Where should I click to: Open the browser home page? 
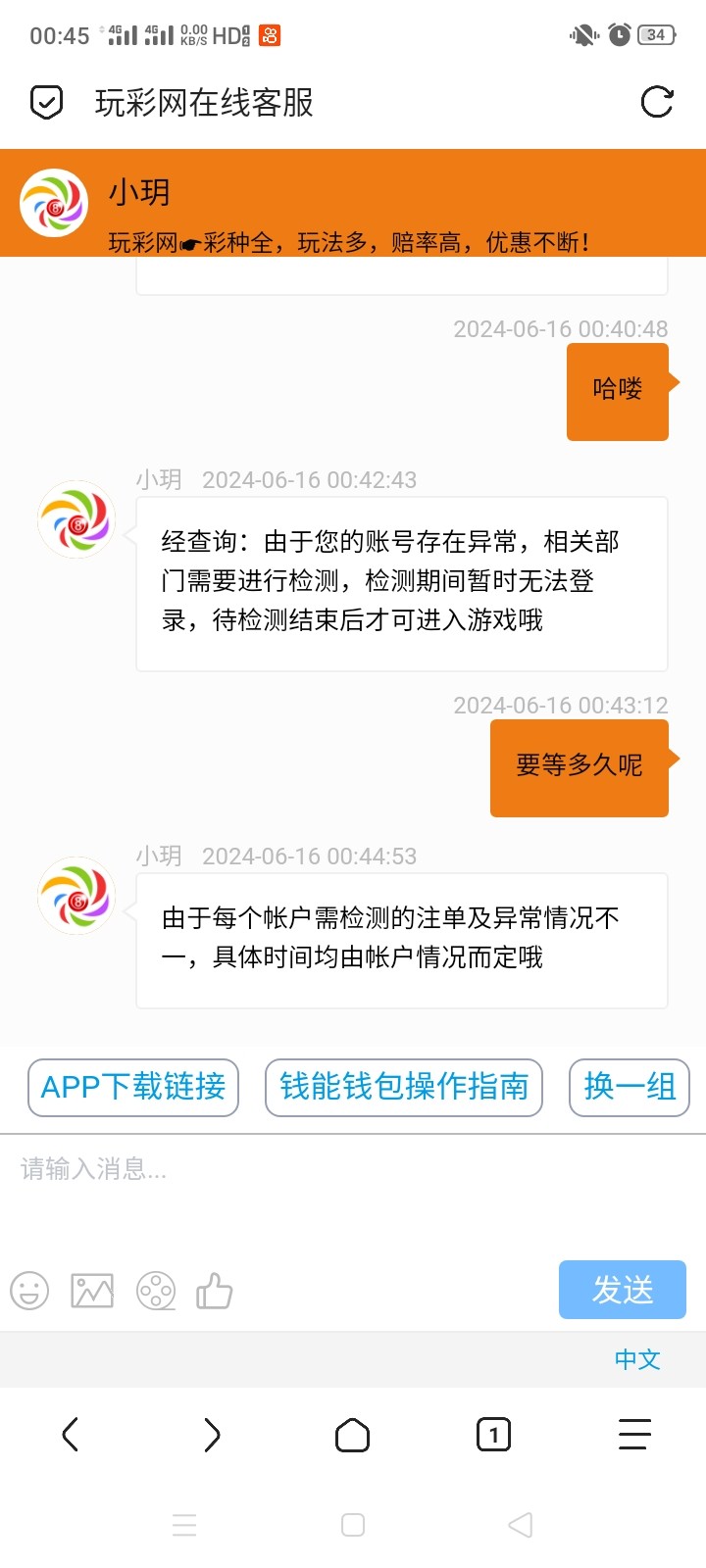tap(352, 1436)
